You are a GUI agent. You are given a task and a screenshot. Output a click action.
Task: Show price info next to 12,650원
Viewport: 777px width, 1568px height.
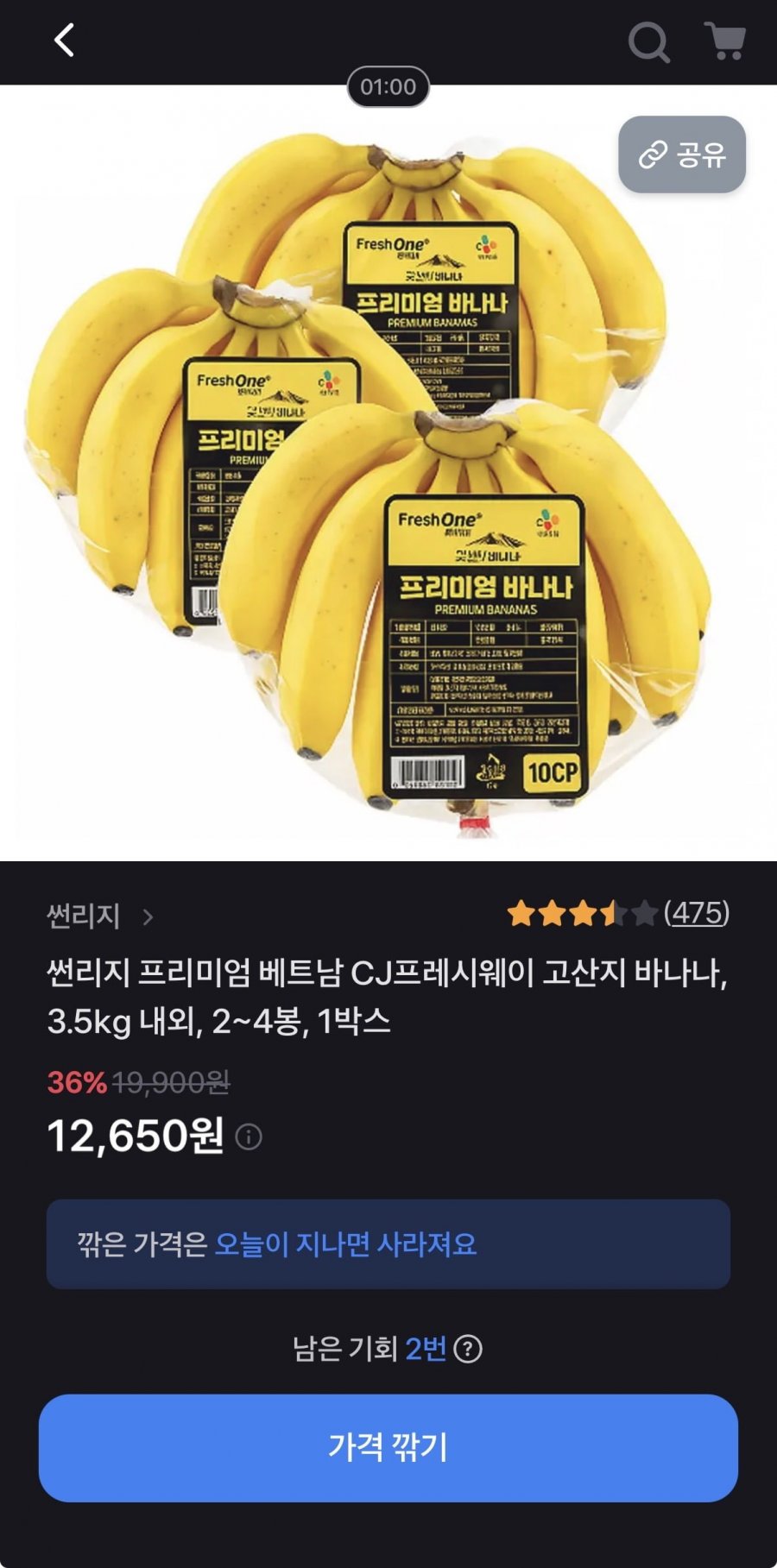point(249,1137)
